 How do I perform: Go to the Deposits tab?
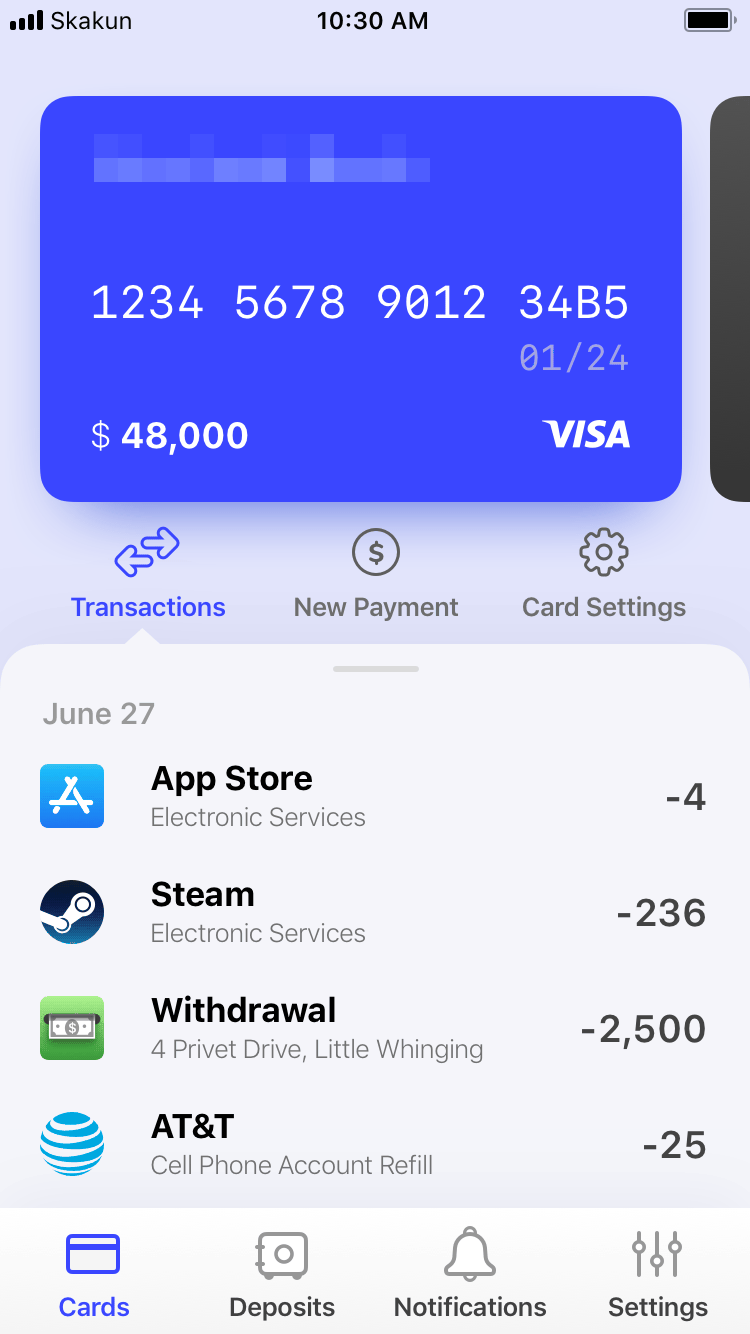tap(282, 1273)
